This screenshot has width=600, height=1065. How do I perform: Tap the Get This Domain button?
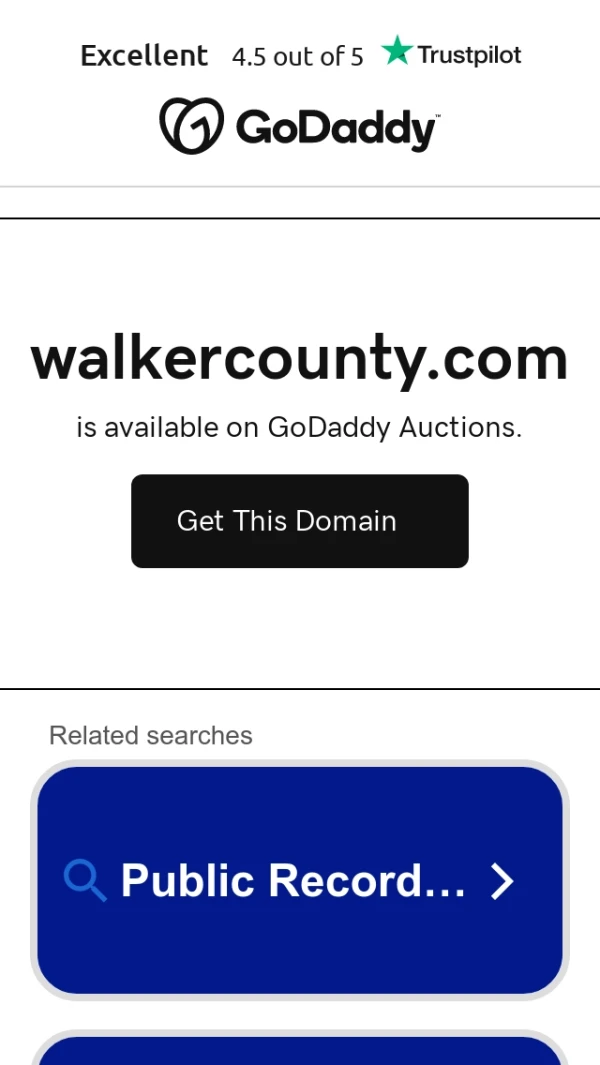pos(299,521)
